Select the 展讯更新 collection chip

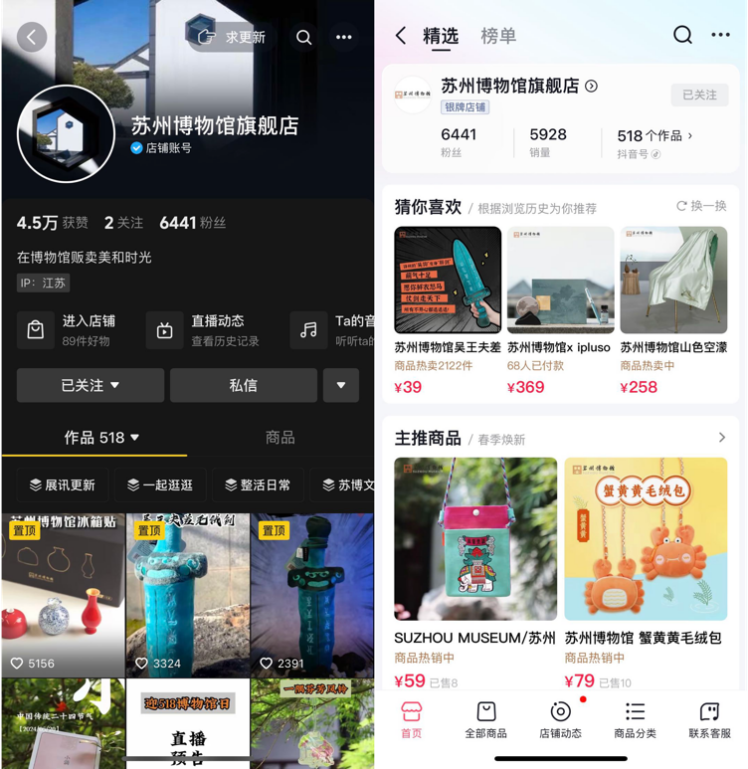pos(62,485)
